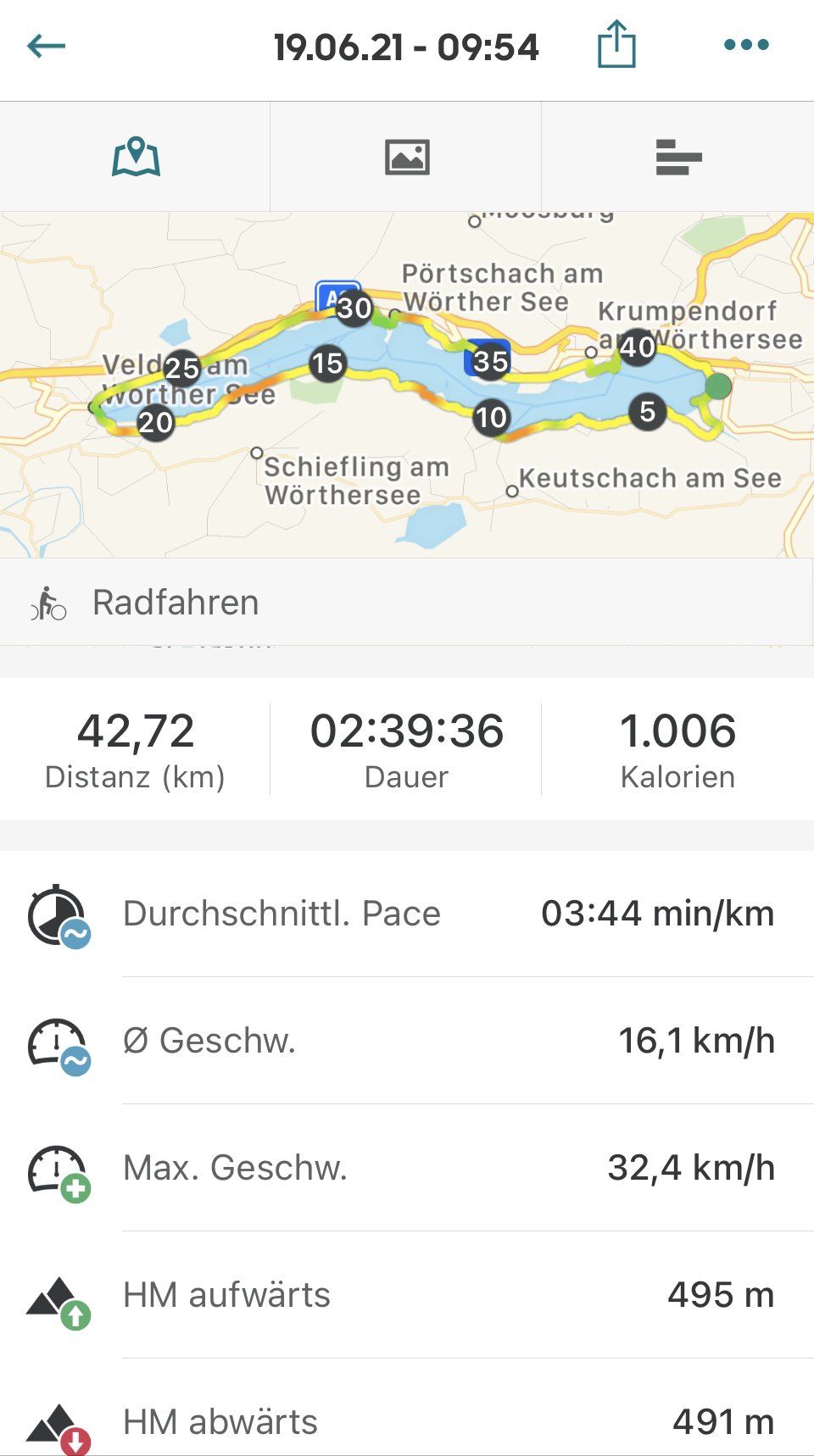Share this cycling activity
814x1456 pixels.
(616, 45)
